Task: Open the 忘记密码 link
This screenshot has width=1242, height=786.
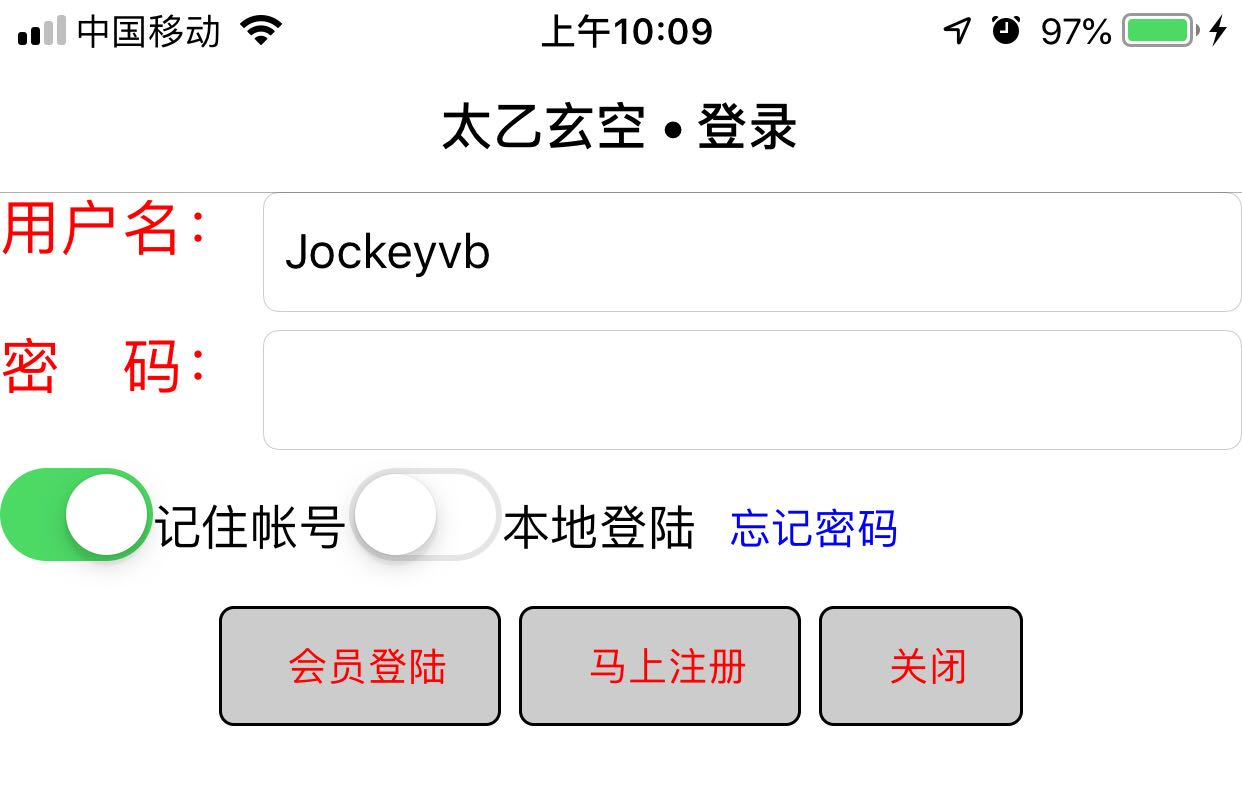Action: point(813,528)
